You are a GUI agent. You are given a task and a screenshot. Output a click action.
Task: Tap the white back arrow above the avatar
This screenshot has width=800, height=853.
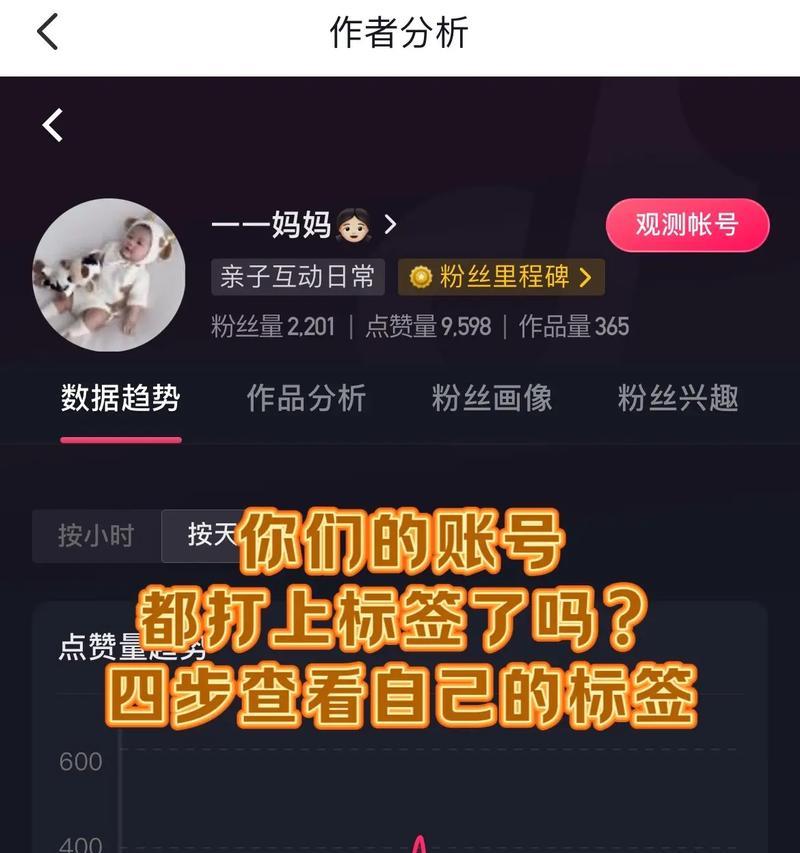coord(53,125)
